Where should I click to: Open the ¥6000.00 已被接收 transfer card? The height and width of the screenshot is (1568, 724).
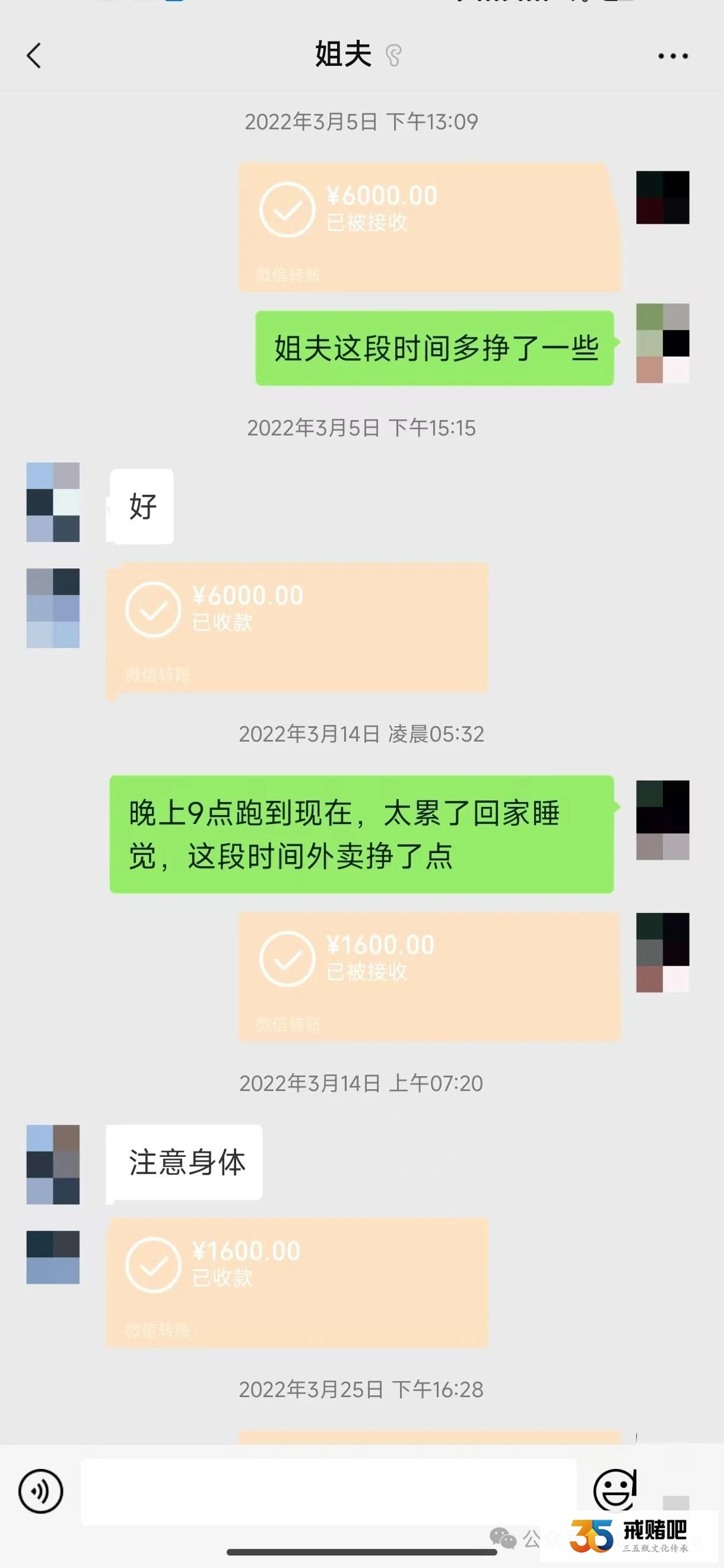[429, 227]
